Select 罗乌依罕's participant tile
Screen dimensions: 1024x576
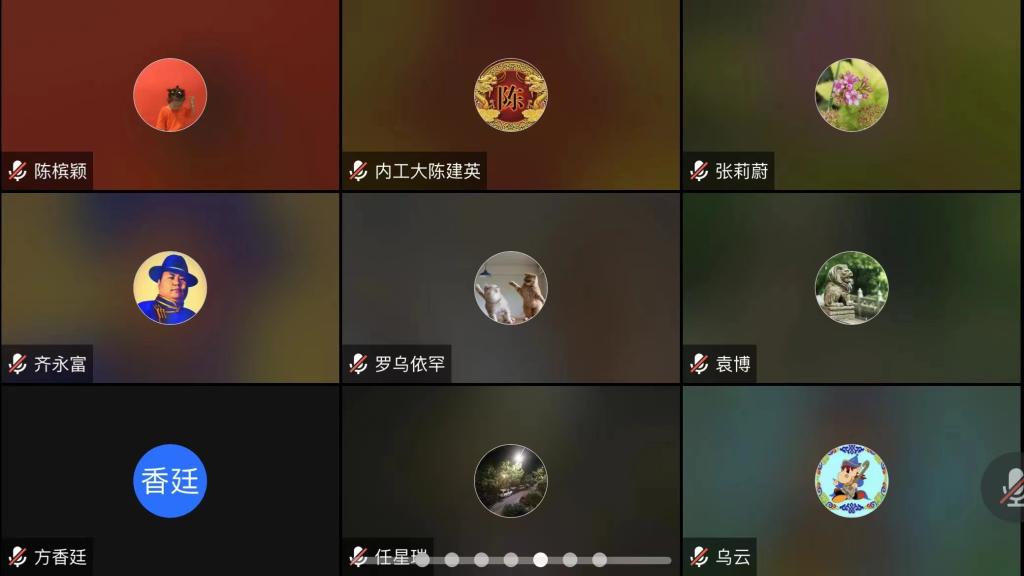click(511, 288)
